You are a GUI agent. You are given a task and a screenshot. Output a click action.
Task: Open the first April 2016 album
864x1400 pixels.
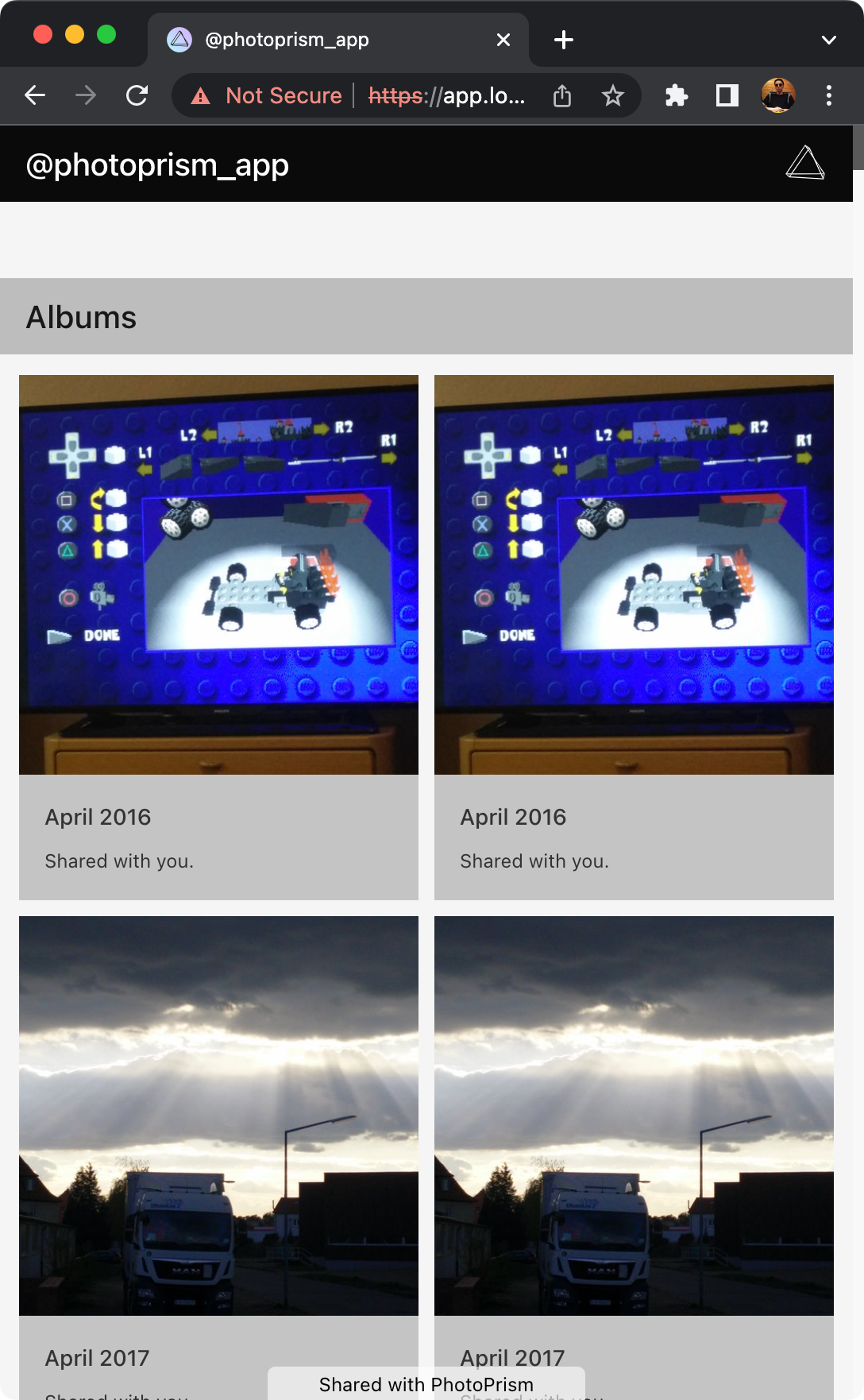pos(218,637)
